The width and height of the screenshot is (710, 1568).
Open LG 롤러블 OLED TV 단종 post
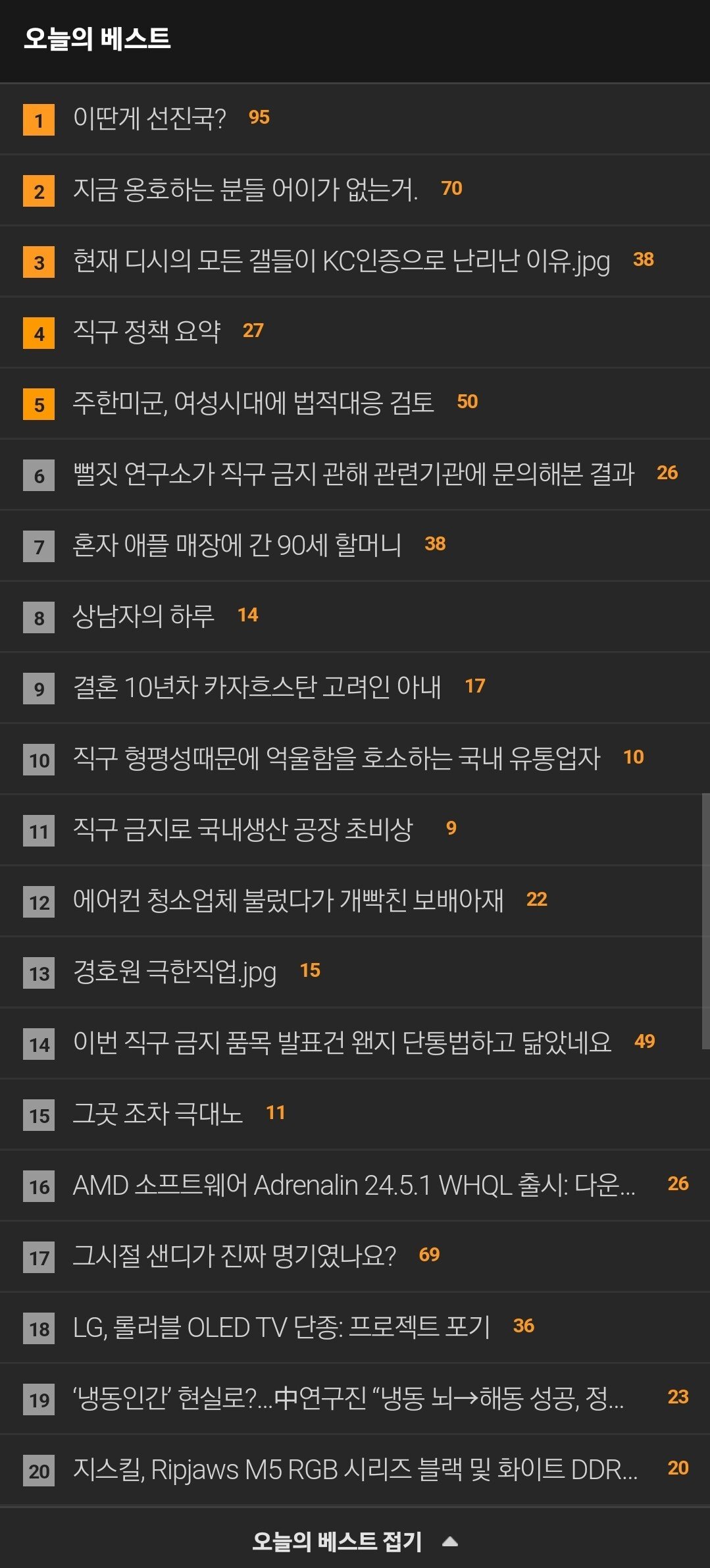click(281, 1326)
